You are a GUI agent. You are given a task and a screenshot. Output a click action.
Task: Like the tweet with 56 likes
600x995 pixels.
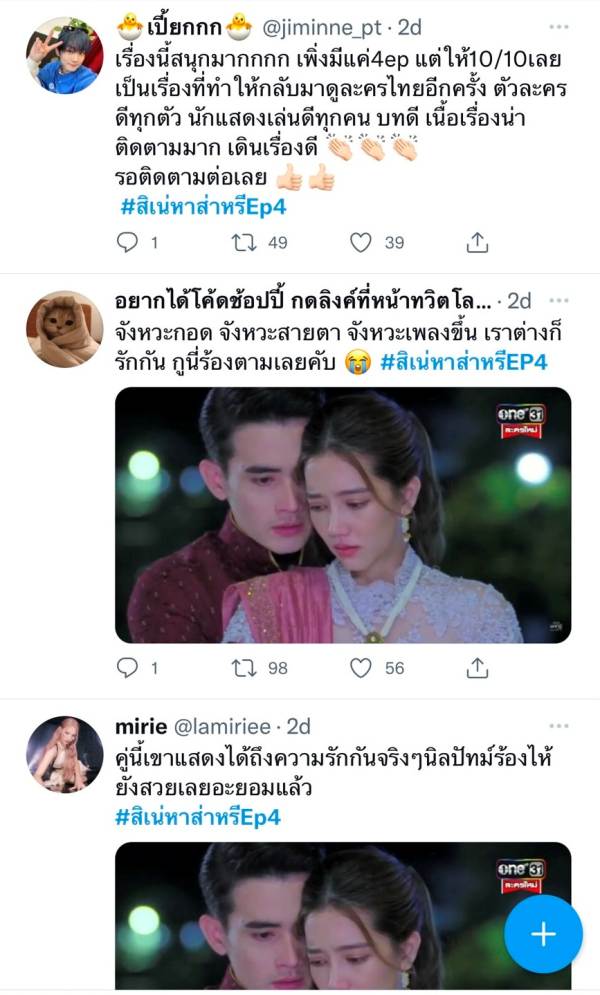tap(361, 668)
